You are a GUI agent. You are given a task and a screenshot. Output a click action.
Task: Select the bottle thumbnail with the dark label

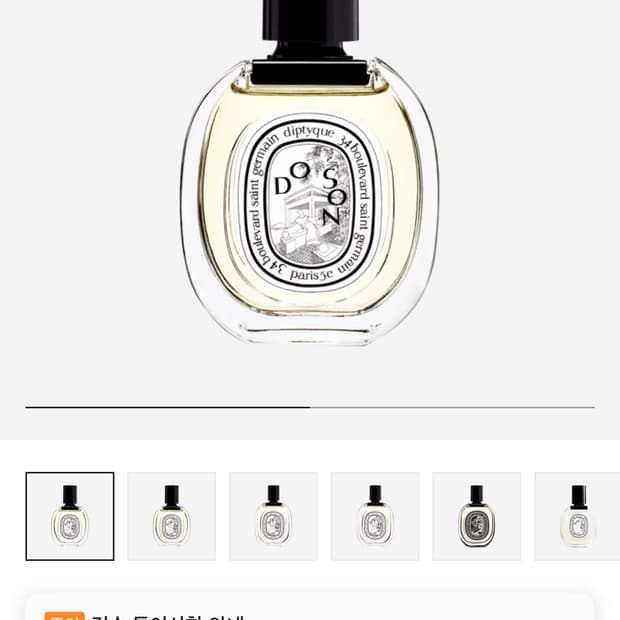pyautogui.click(x=476, y=516)
